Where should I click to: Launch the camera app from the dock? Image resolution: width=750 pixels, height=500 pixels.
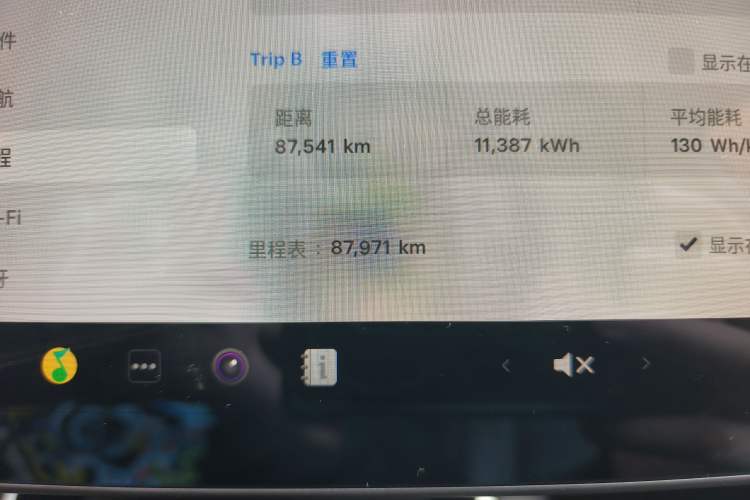(x=230, y=367)
